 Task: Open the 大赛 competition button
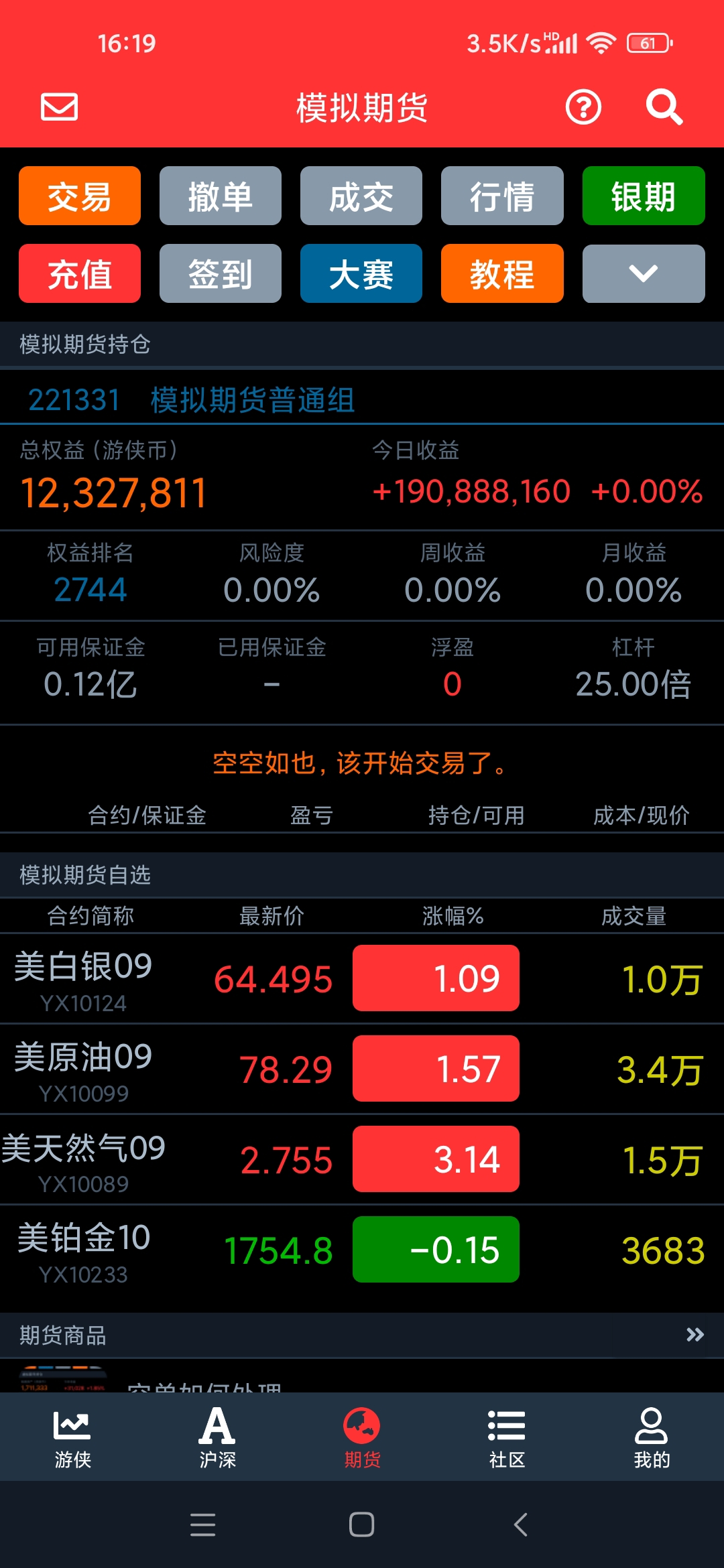[361, 273]
